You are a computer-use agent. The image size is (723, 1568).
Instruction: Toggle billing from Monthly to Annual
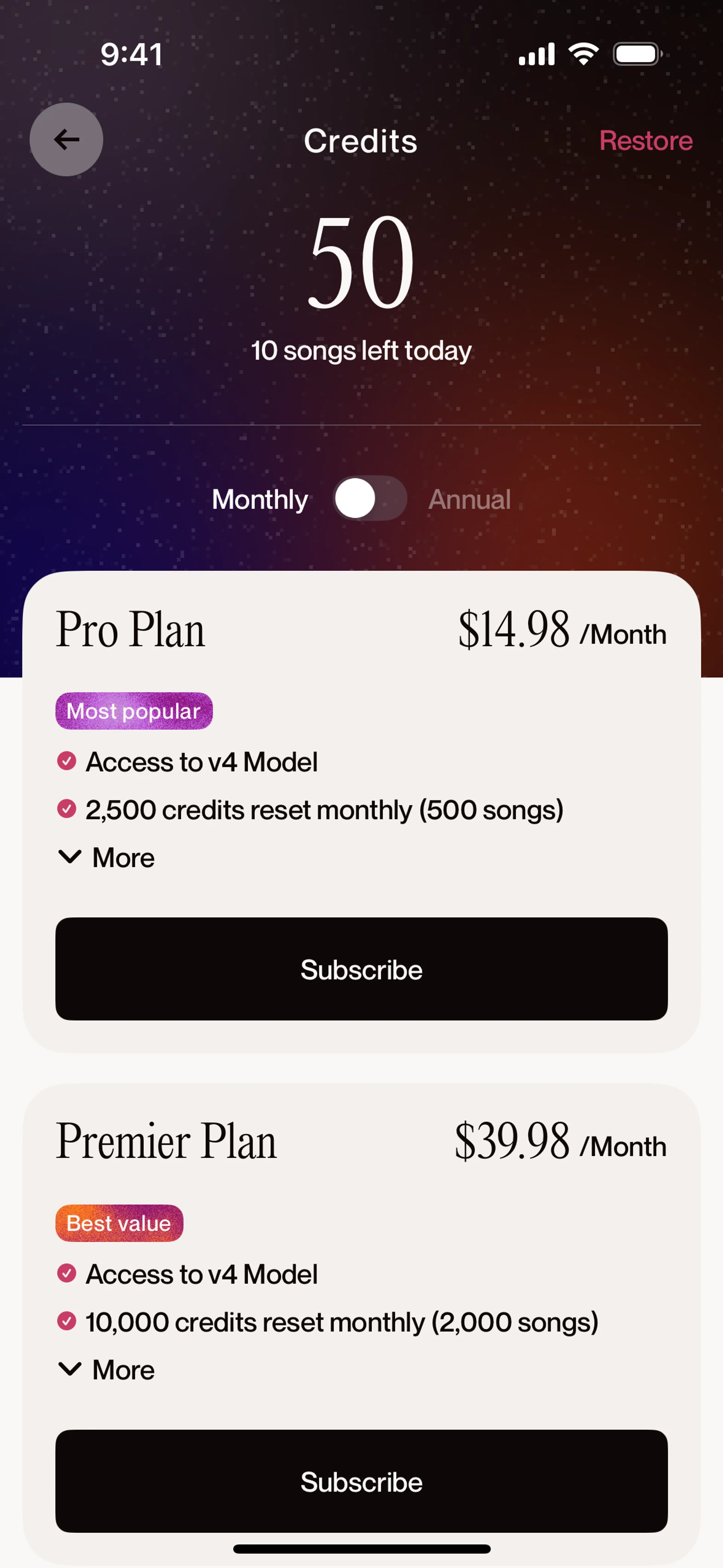click(369, 498)
